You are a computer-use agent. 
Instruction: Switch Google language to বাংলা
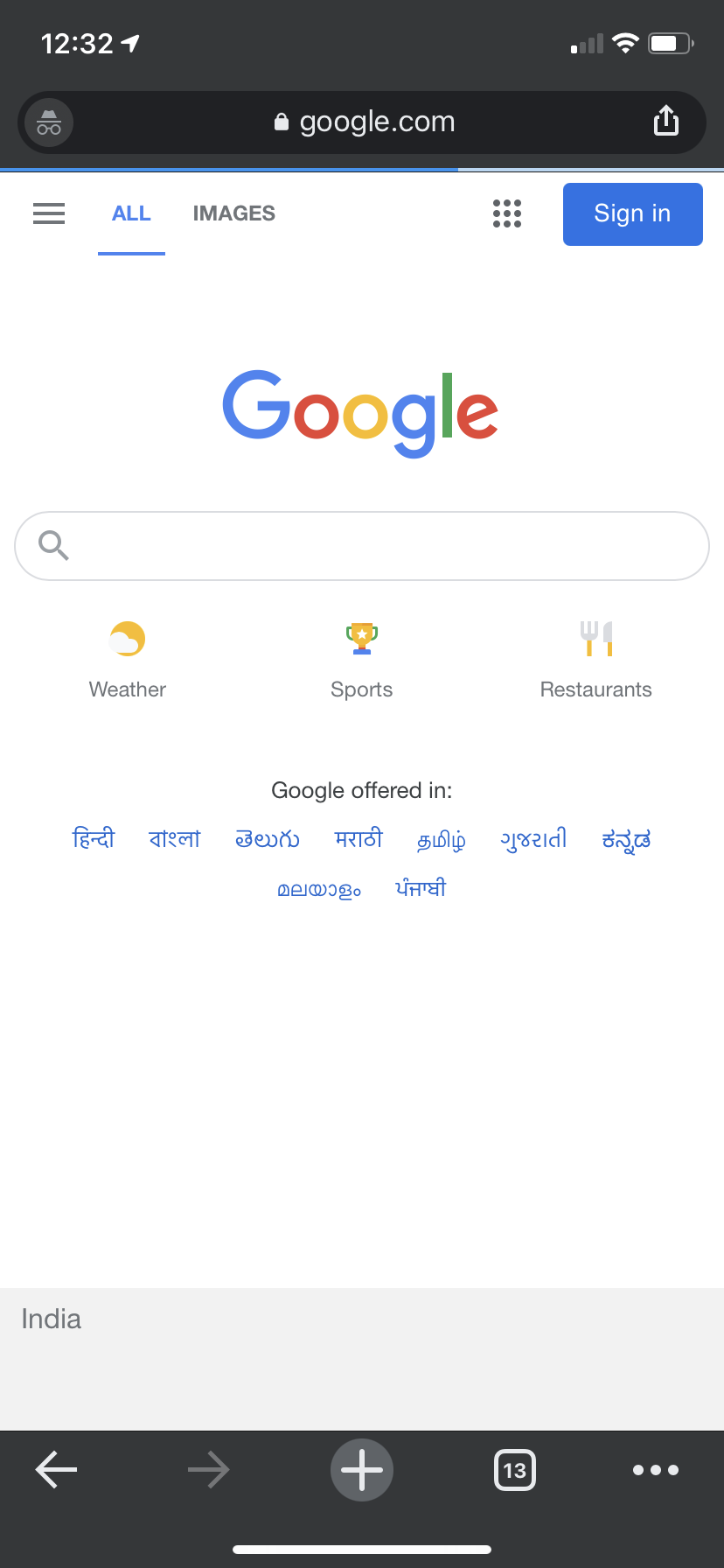tap(175, 838)
